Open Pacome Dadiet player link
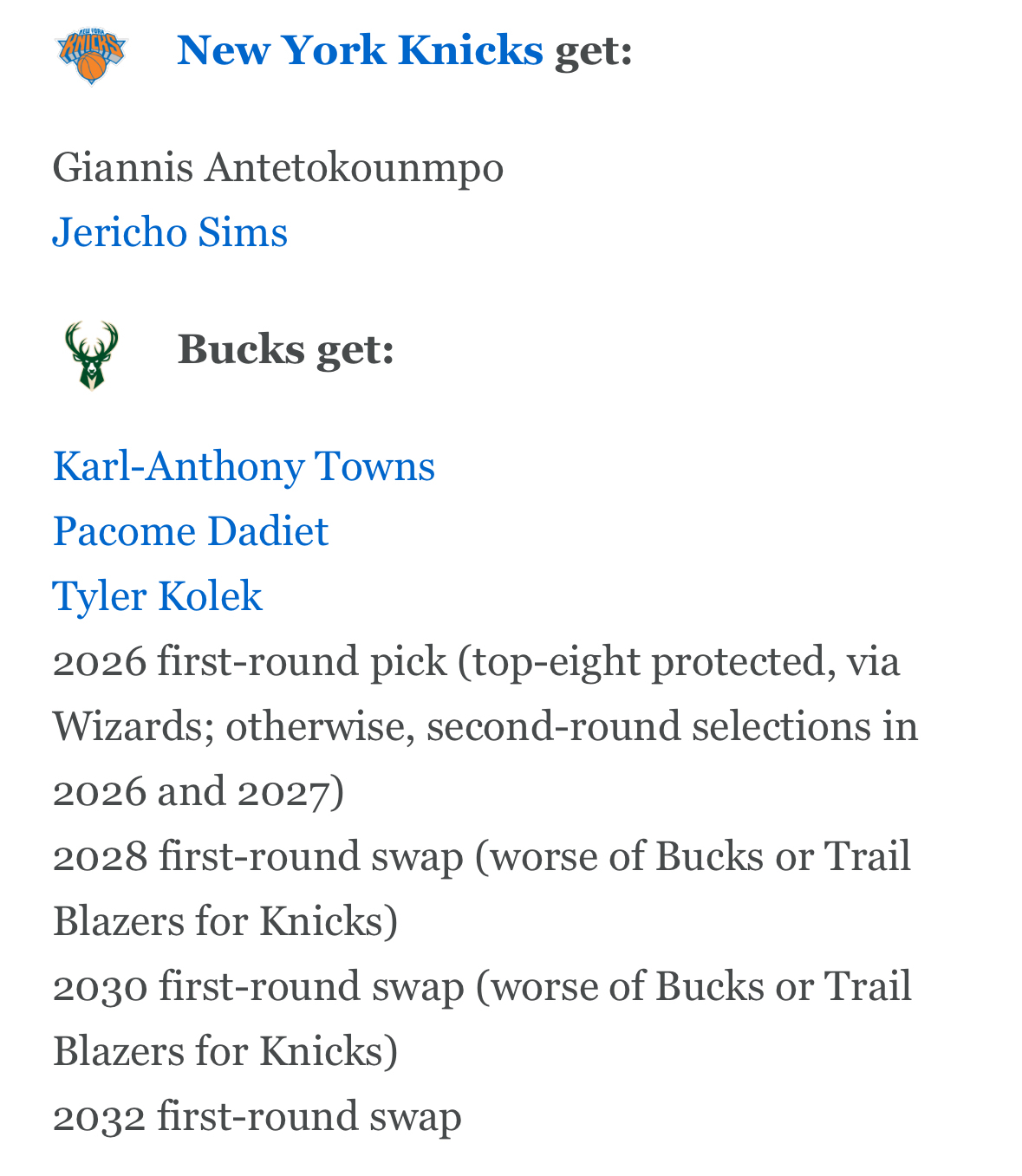Image resolution: width=1022 pixels, height=1176 pixels. 191,531
